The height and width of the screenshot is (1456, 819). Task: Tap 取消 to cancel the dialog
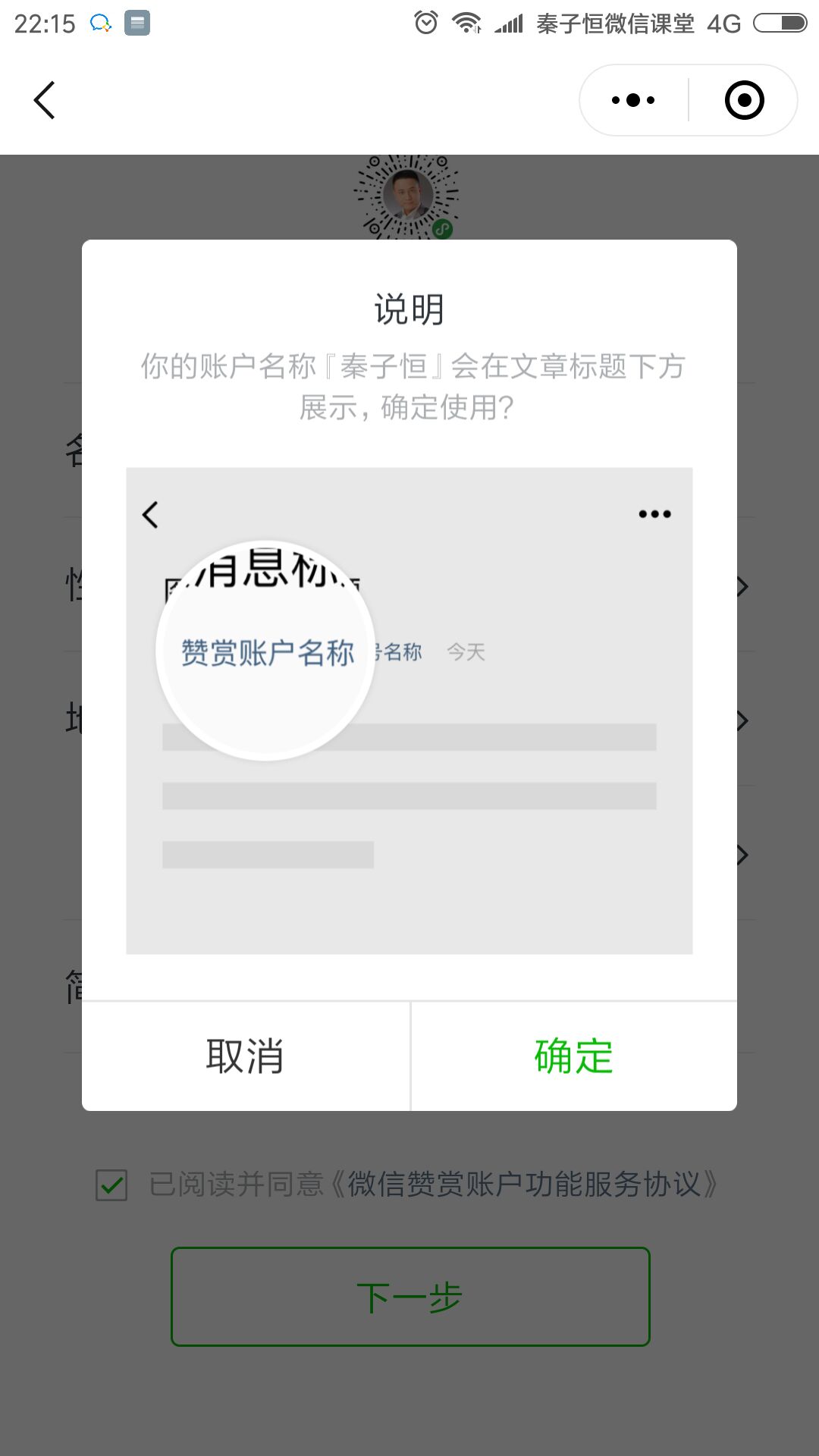tap(246, 1056)
